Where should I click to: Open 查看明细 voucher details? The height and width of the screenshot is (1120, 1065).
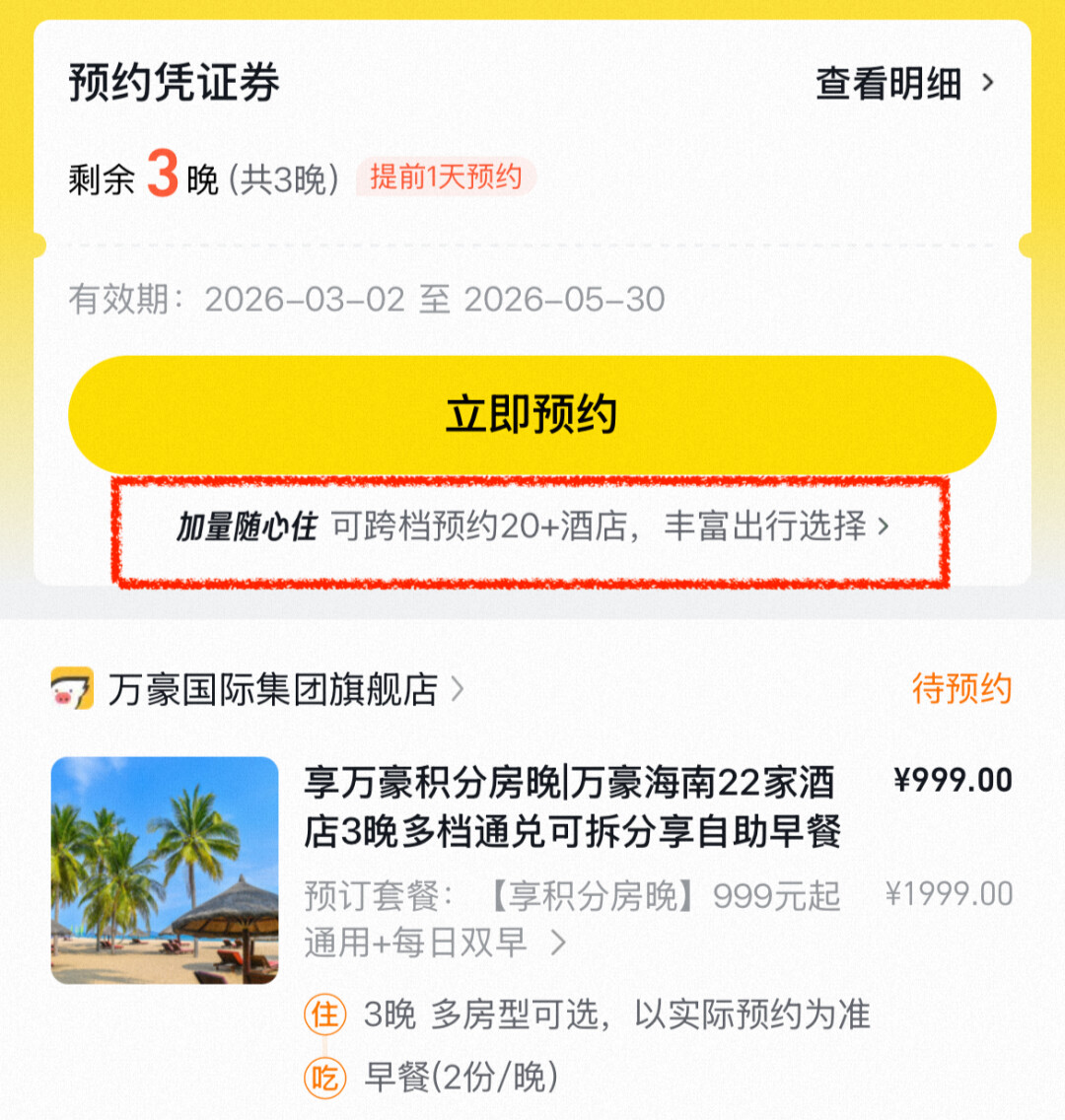click(903, 84)
